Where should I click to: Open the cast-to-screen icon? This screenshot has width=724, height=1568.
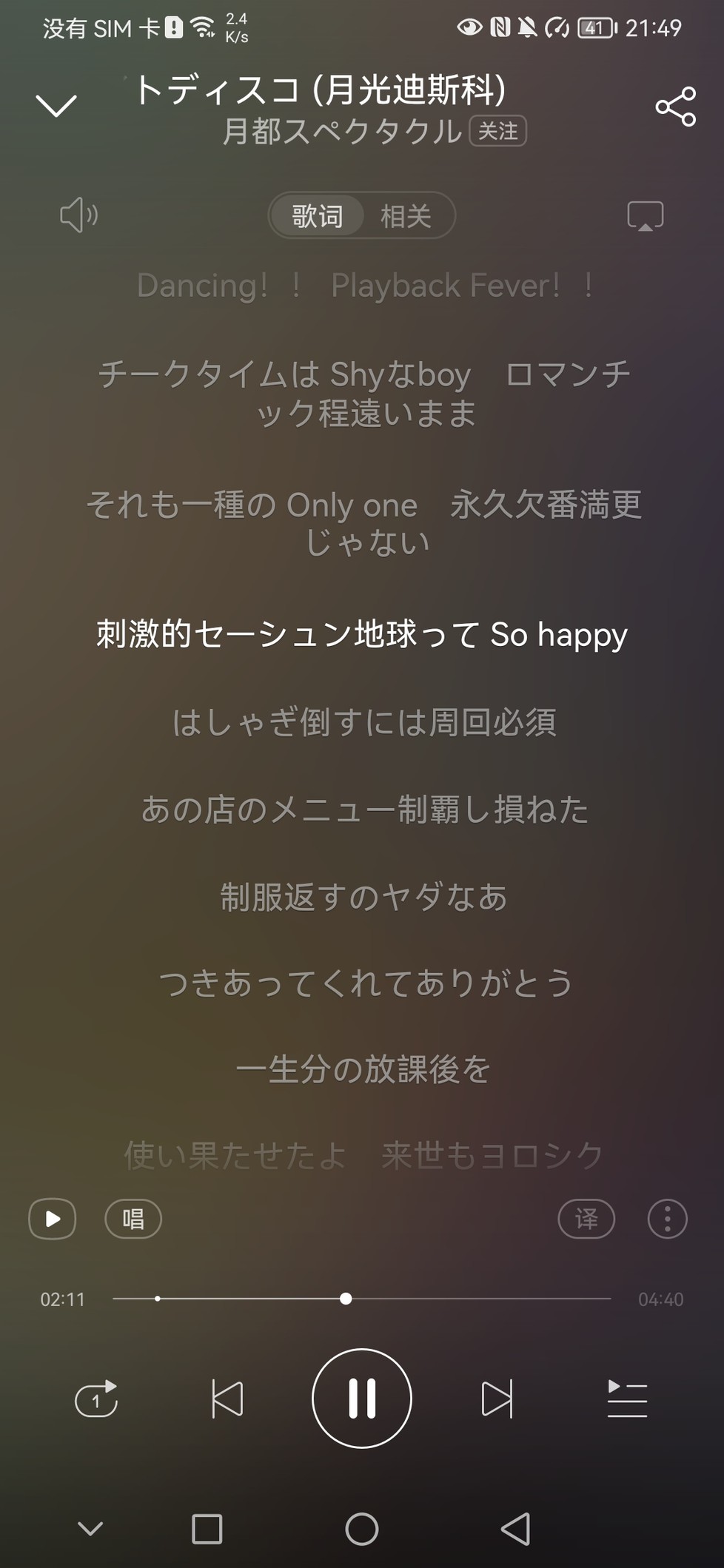[646, 216]
